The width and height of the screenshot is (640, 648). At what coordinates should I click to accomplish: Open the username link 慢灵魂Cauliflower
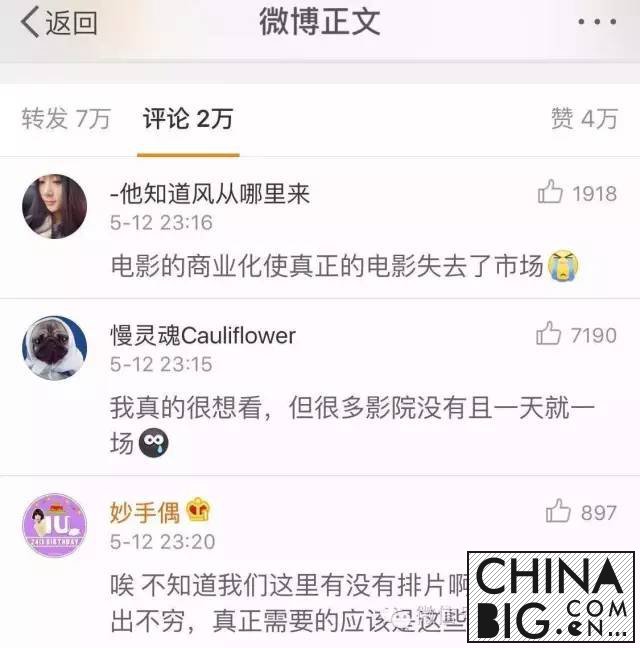coord(203,335)
